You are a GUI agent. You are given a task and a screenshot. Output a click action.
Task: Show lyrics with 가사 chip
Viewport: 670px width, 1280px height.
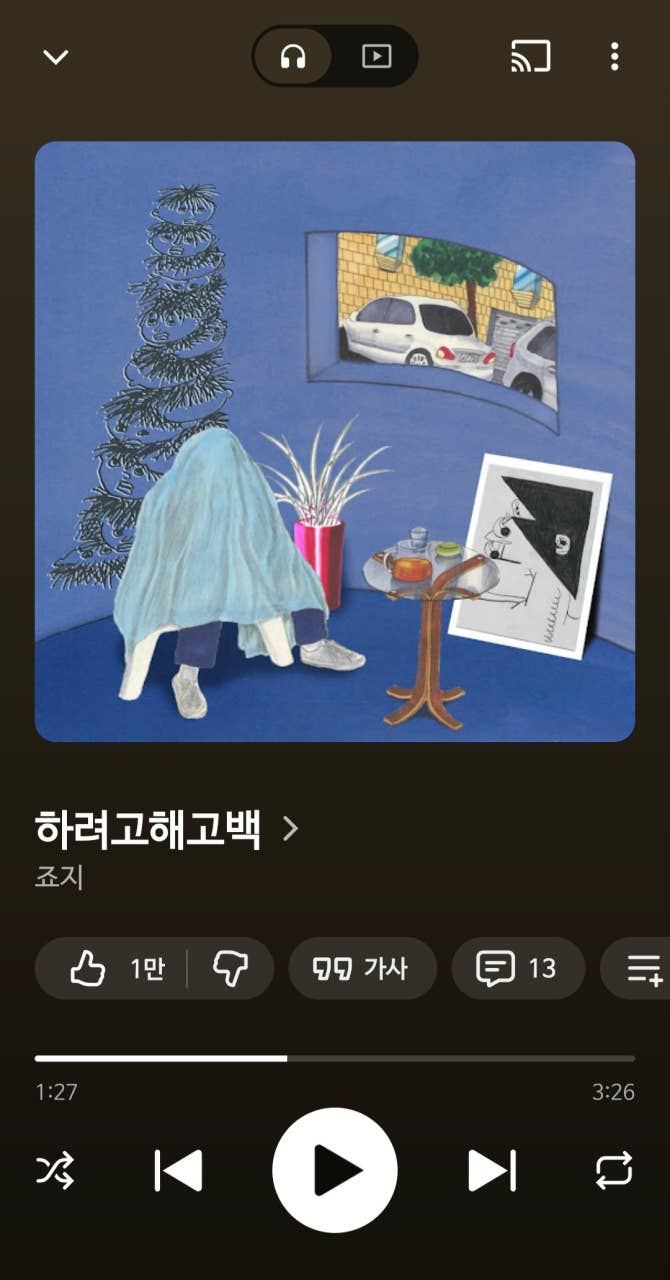362,968
